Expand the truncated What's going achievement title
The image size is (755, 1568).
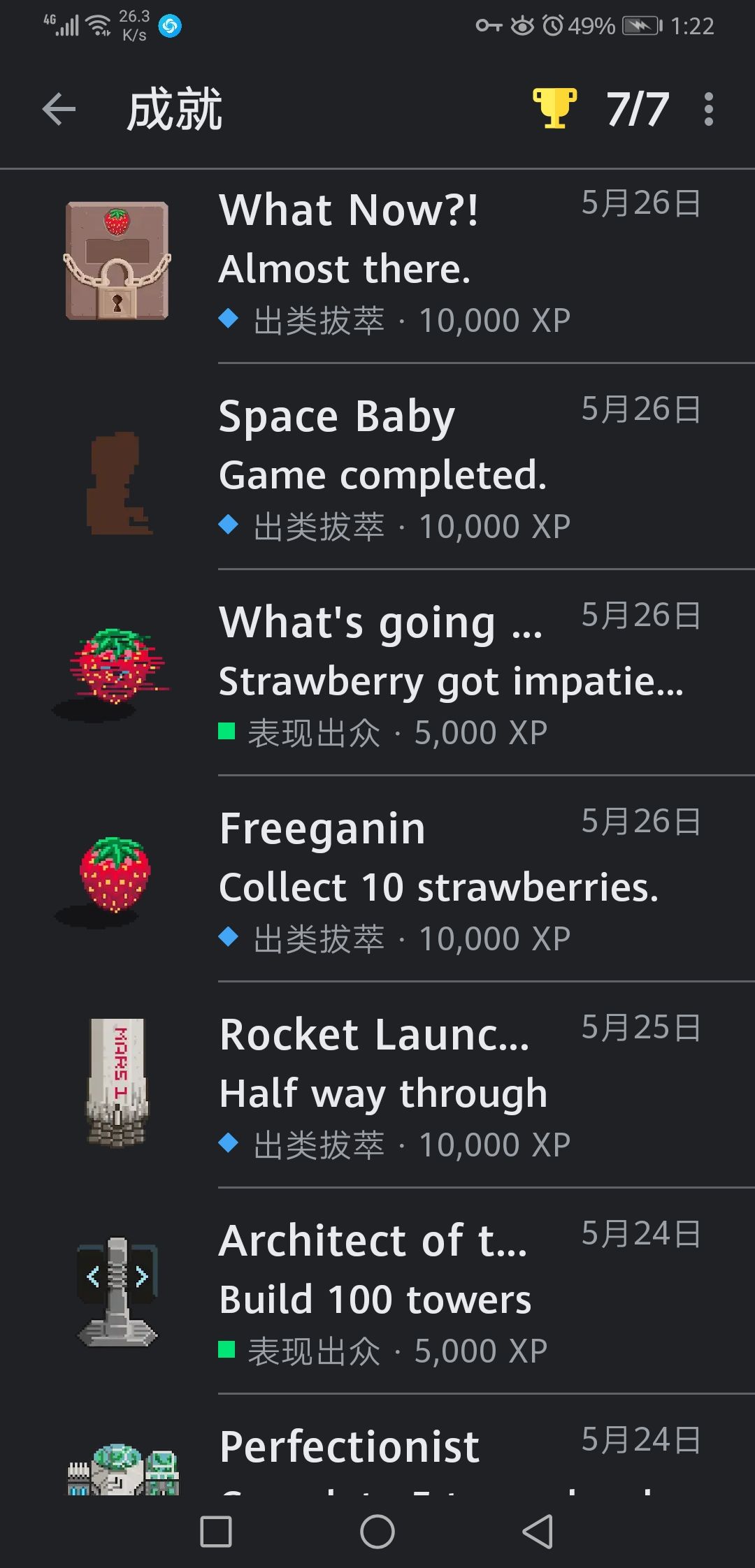381,622
